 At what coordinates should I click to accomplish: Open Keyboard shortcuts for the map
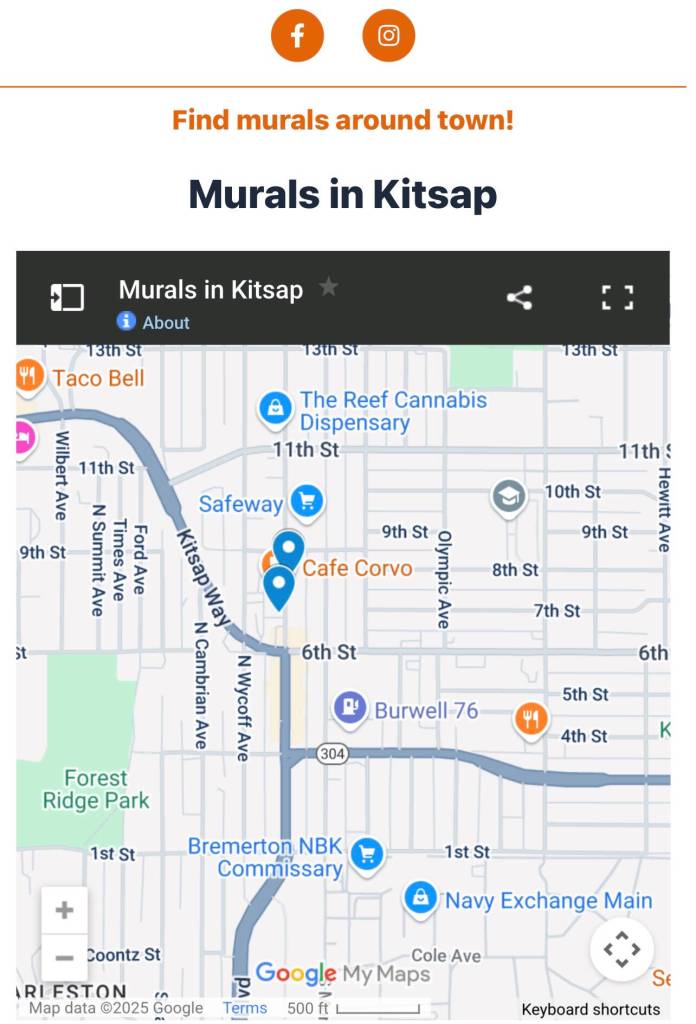click(590, 1009)
